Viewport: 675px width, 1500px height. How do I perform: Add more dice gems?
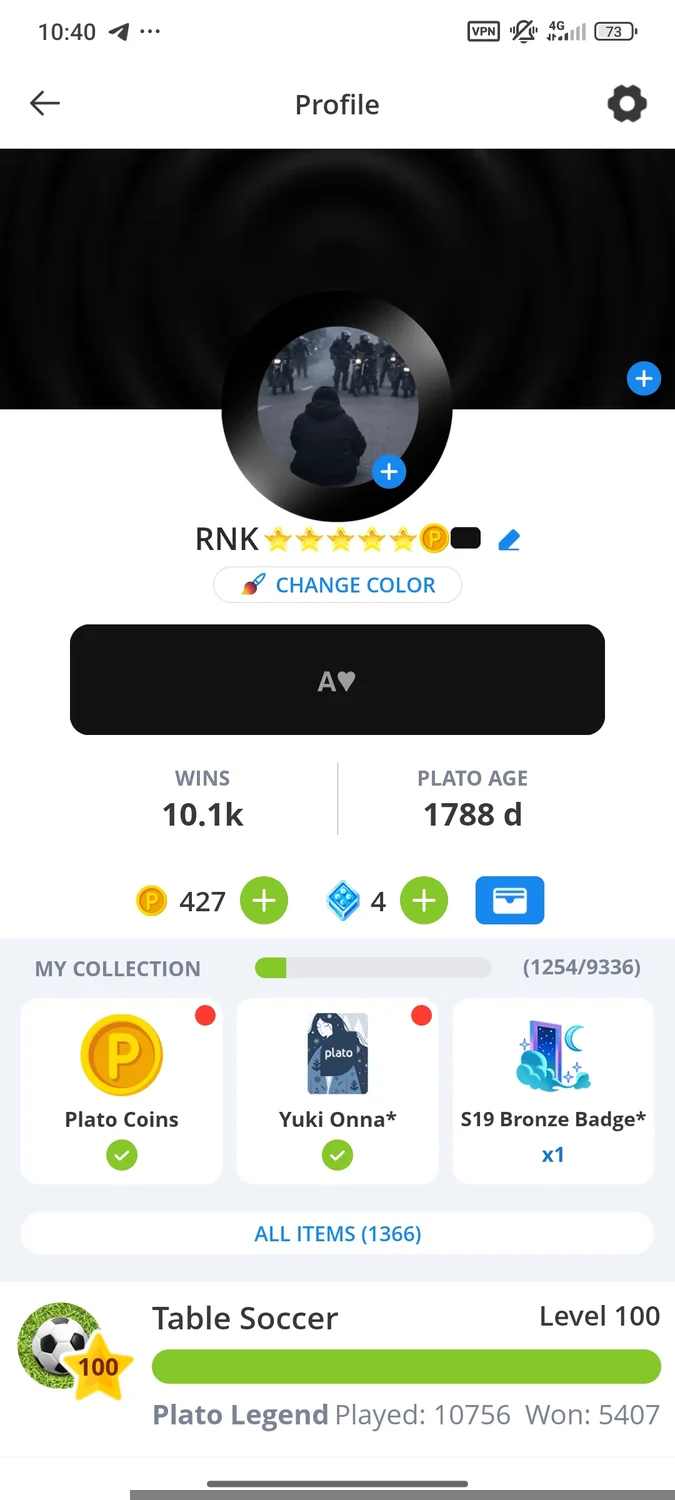[x=424, y=901]
